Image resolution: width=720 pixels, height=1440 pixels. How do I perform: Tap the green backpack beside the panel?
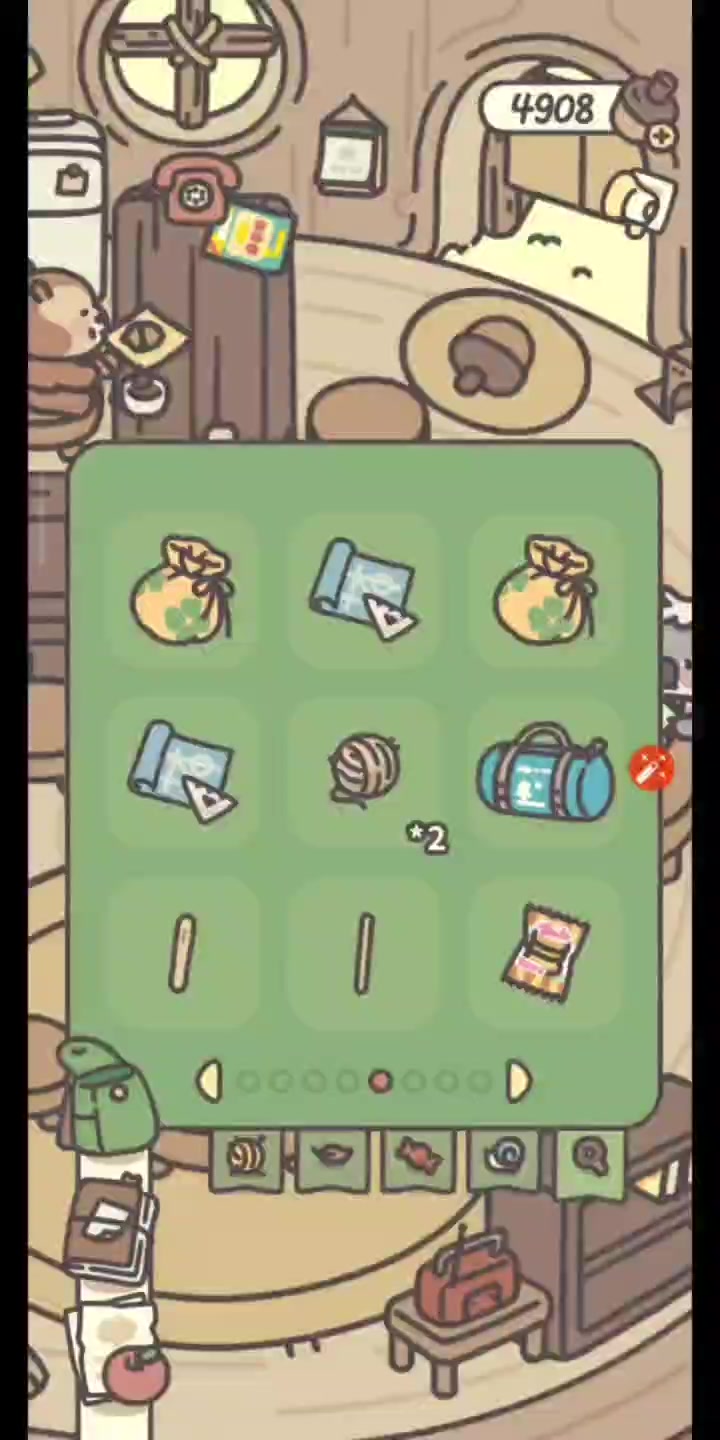[x=108, y=1095]
